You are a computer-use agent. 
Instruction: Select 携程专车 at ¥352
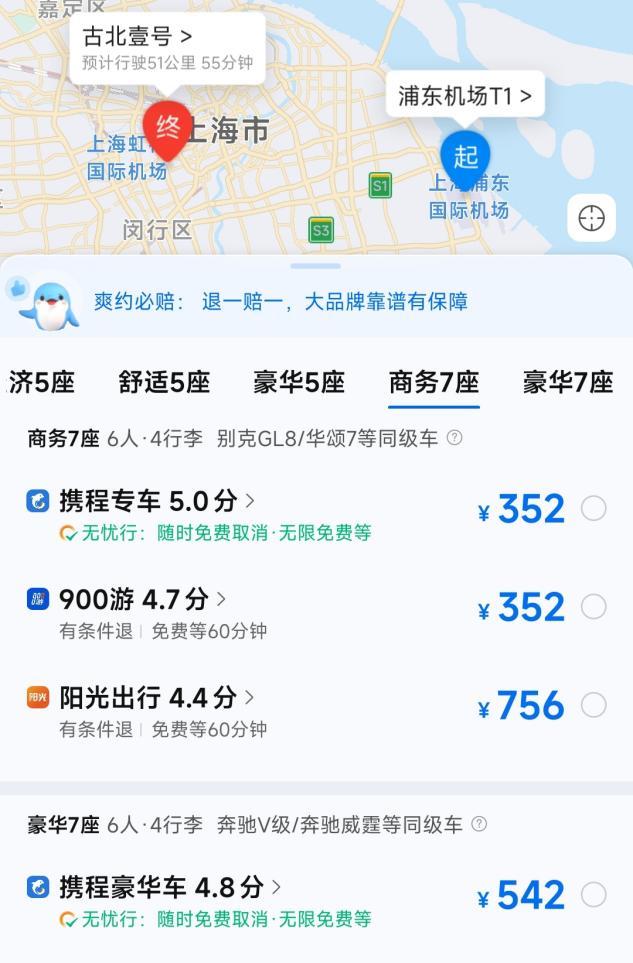[x=594, y=509]
